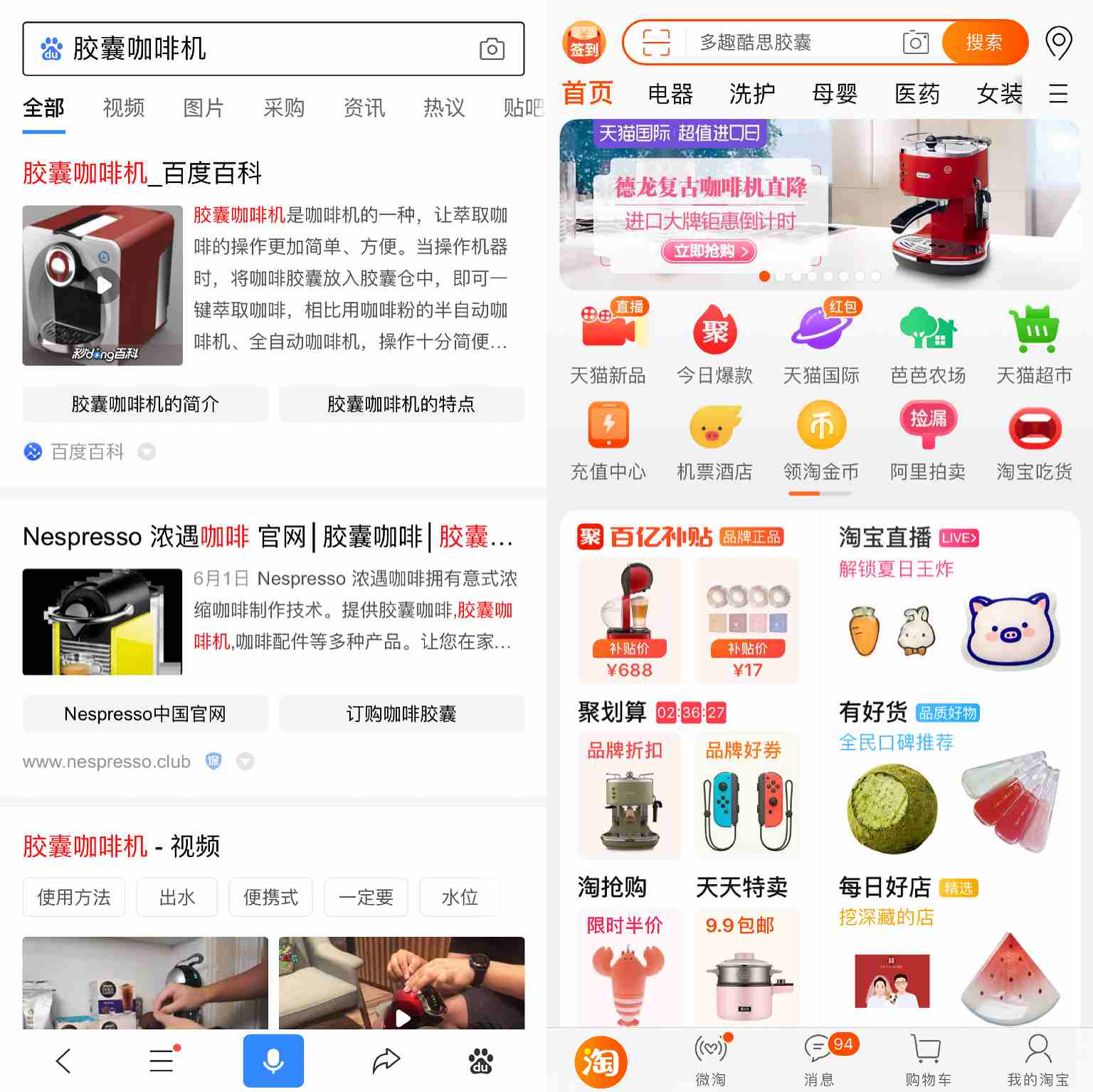Viewport: 1093px width, 1092px height.
Task: Switch to the 电器 category tab
Action: 670,94
